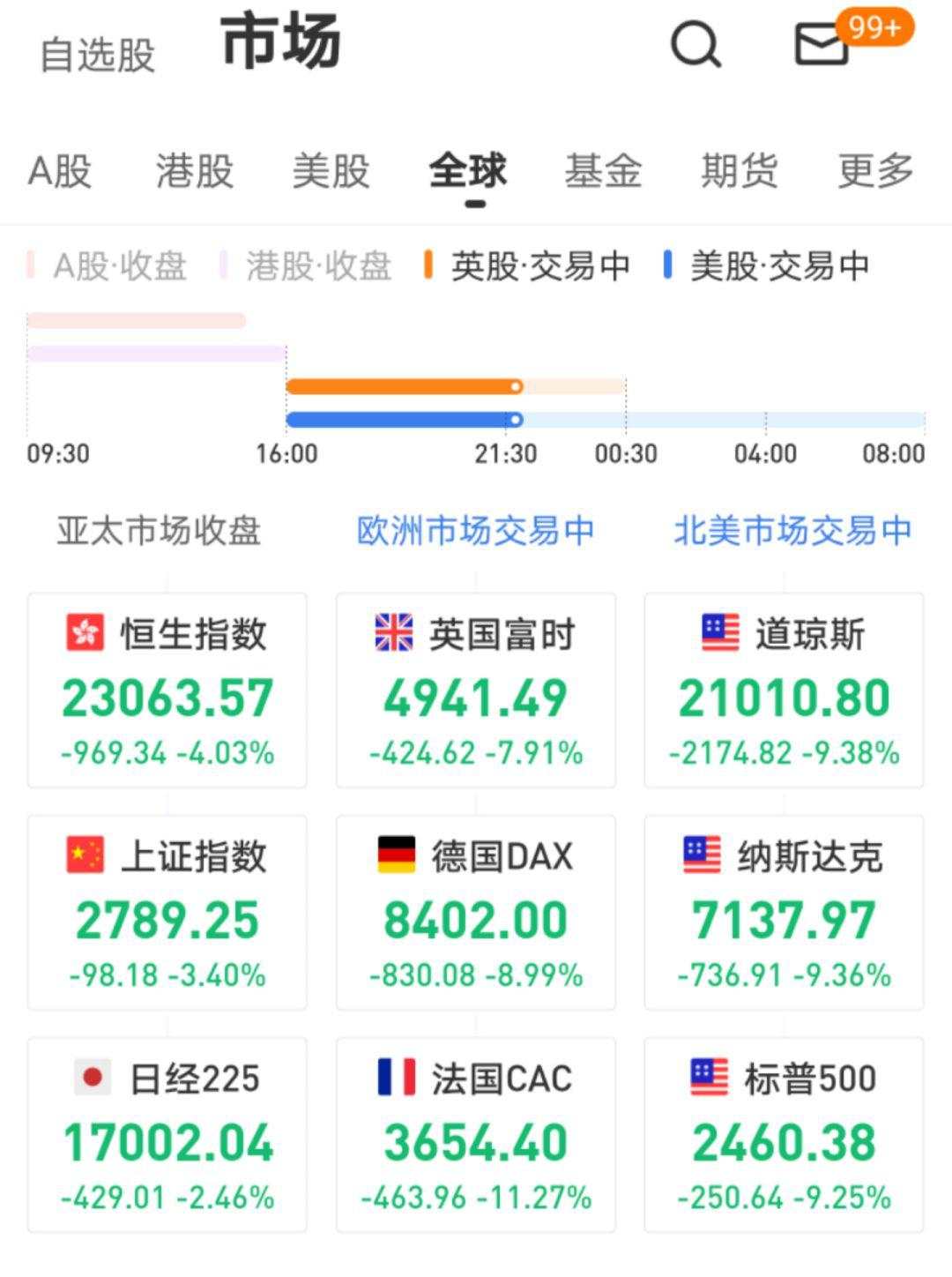This screenshot has width=952, height=1277.
Task: Tap the Germany flag icon on 德国DAX
Action: [x=396, y=854]
